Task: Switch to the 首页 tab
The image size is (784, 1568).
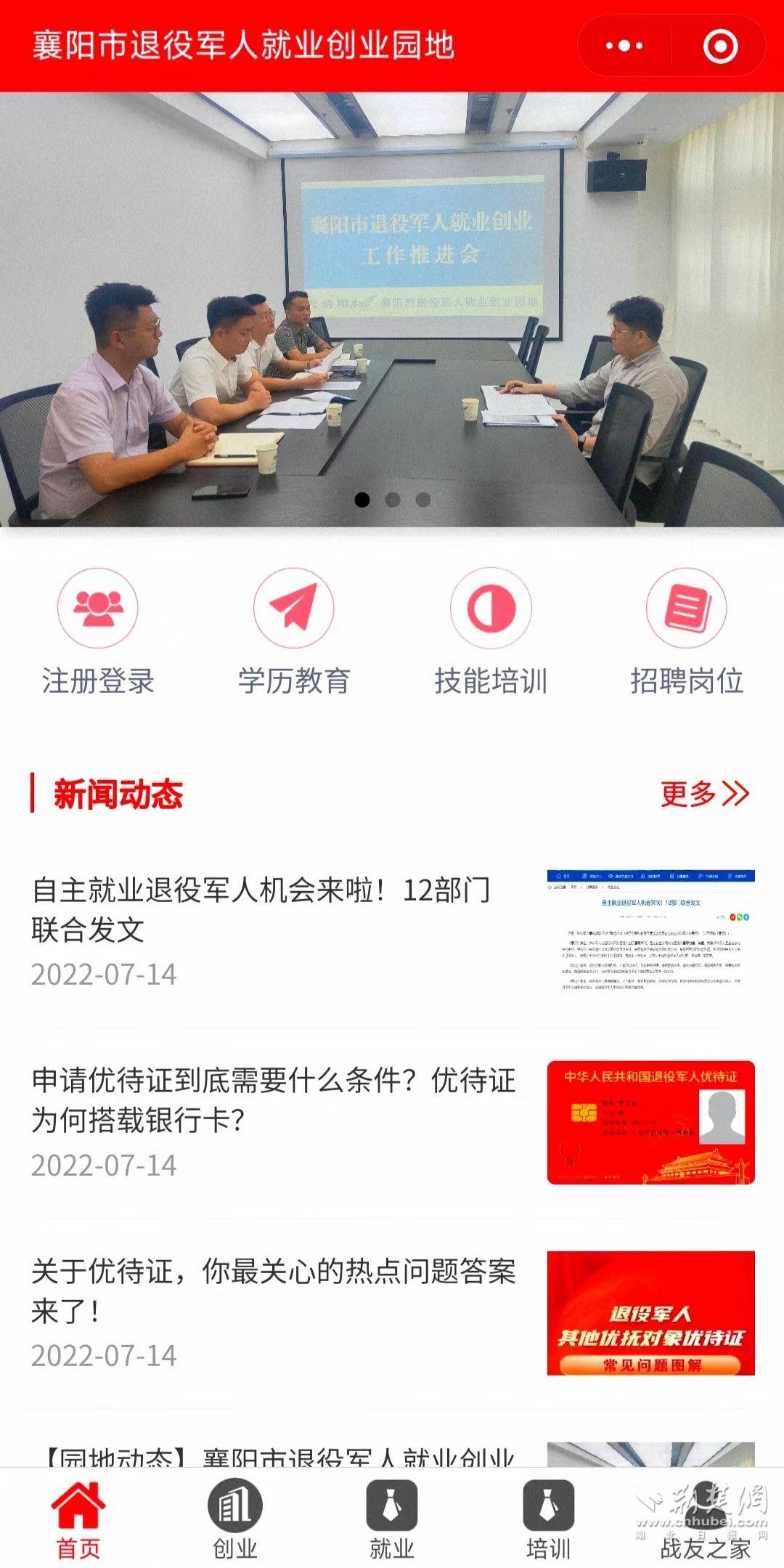Action: click(x=78, y=1518)
